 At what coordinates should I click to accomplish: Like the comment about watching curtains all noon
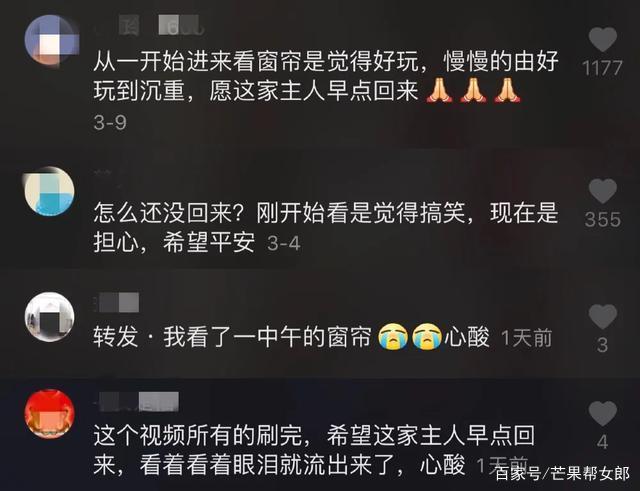[602, 317]
